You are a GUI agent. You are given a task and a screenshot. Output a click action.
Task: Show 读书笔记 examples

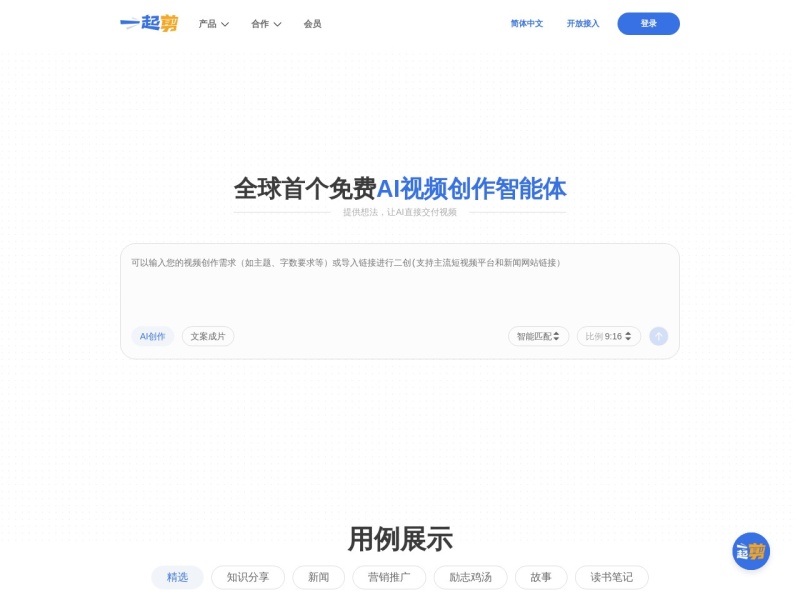(x=611, y=578)
